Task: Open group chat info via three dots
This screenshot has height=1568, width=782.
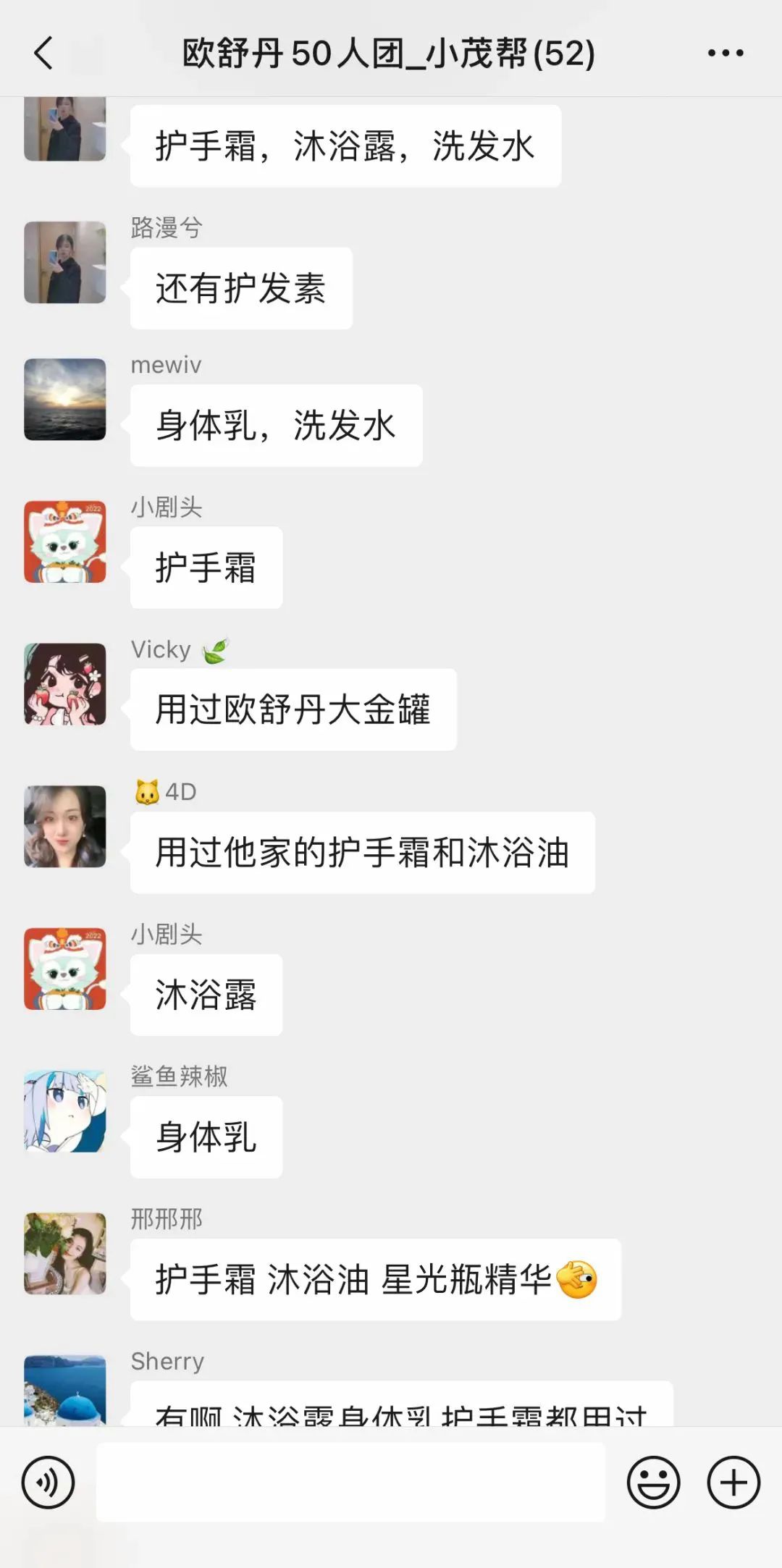Action: tap(725, 53)
